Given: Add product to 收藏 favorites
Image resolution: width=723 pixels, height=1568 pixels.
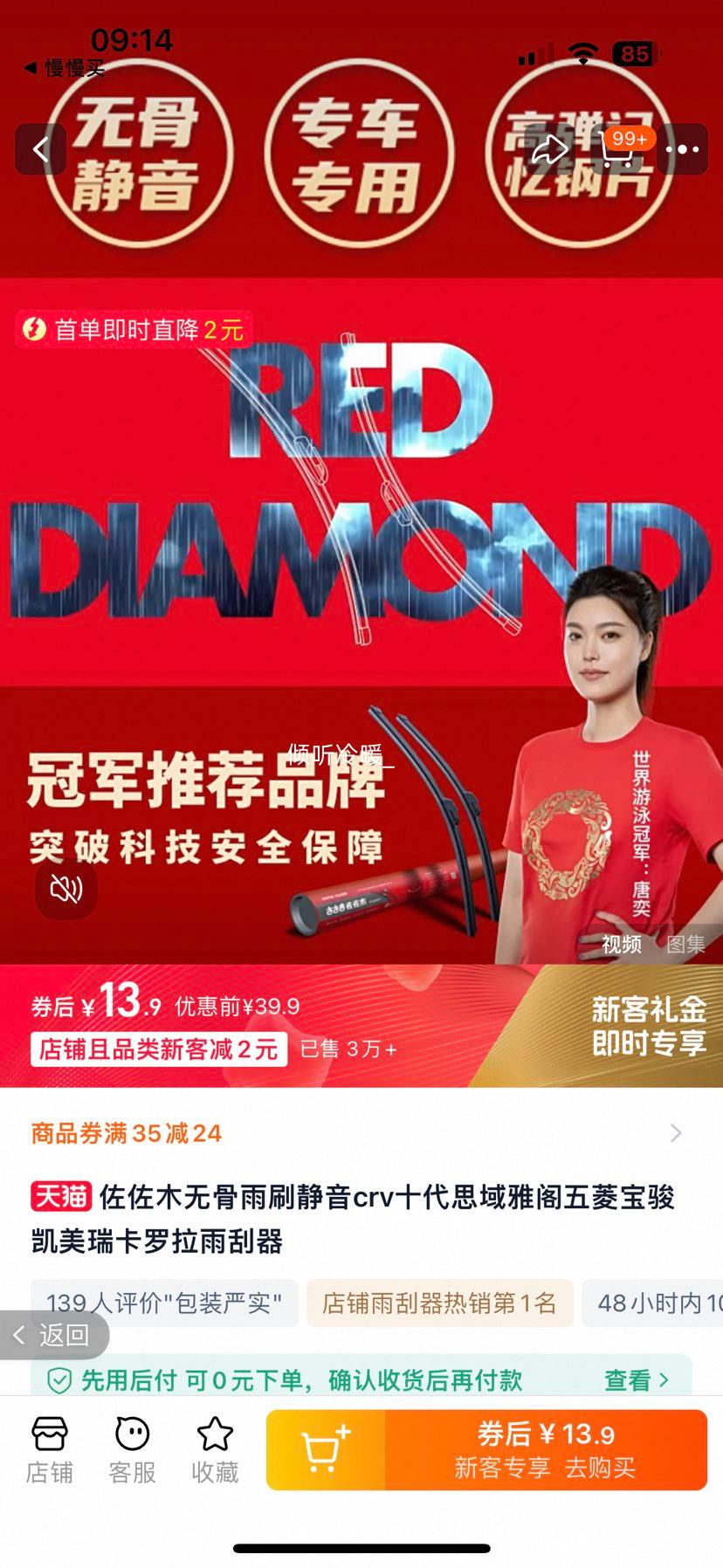Looking at the screenshot, I should tap(215, 1450).
